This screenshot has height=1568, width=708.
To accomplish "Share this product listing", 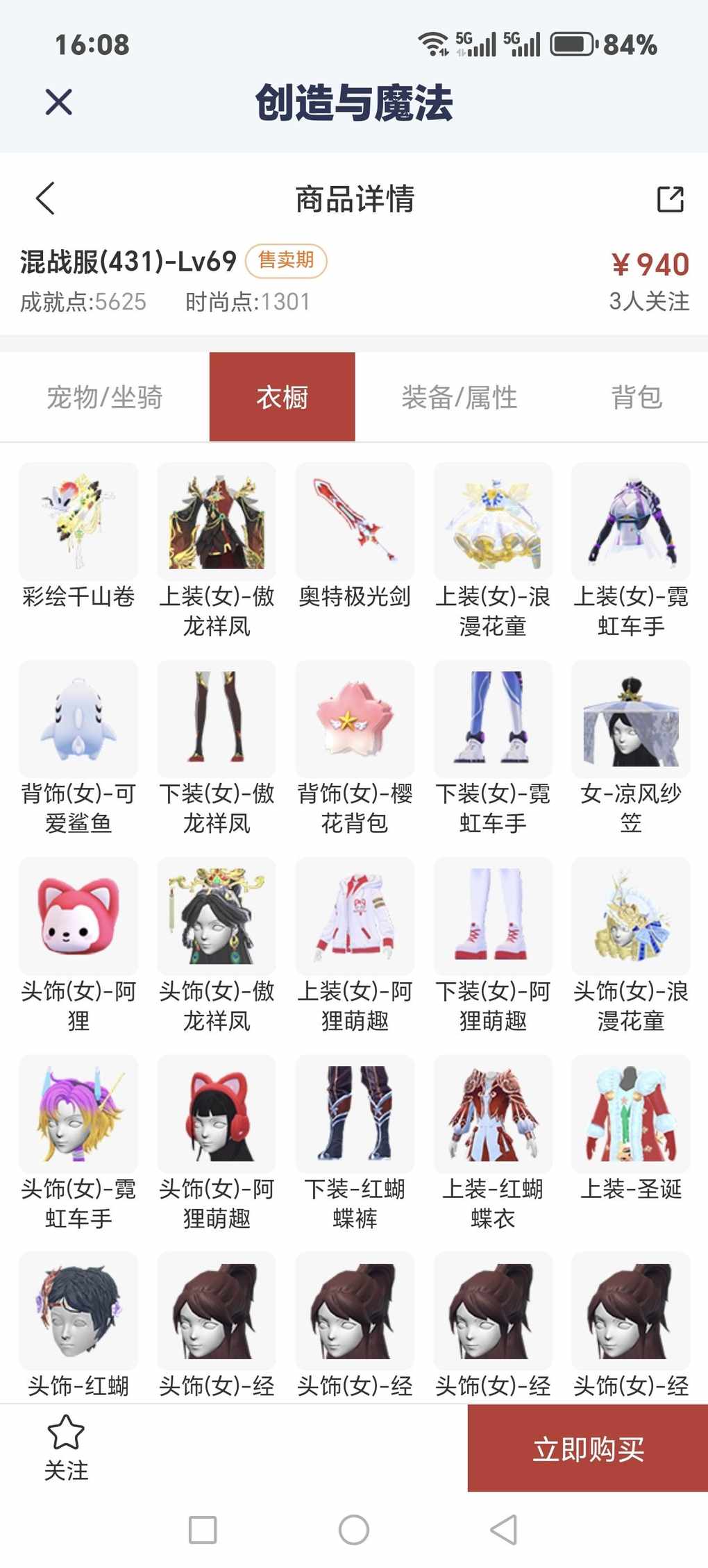I will click(670, 199).
